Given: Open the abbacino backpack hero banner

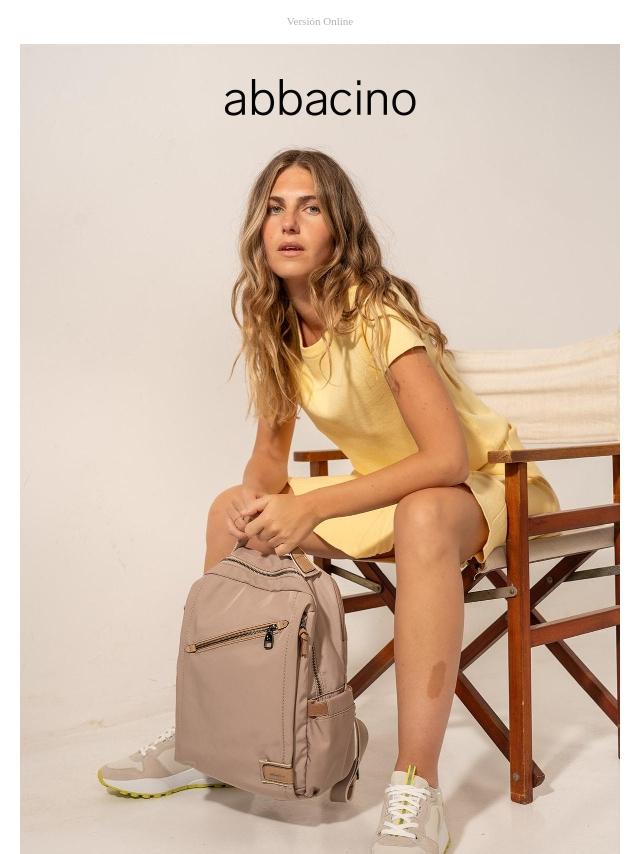Looking at the screenshot, I should [320, 449].
